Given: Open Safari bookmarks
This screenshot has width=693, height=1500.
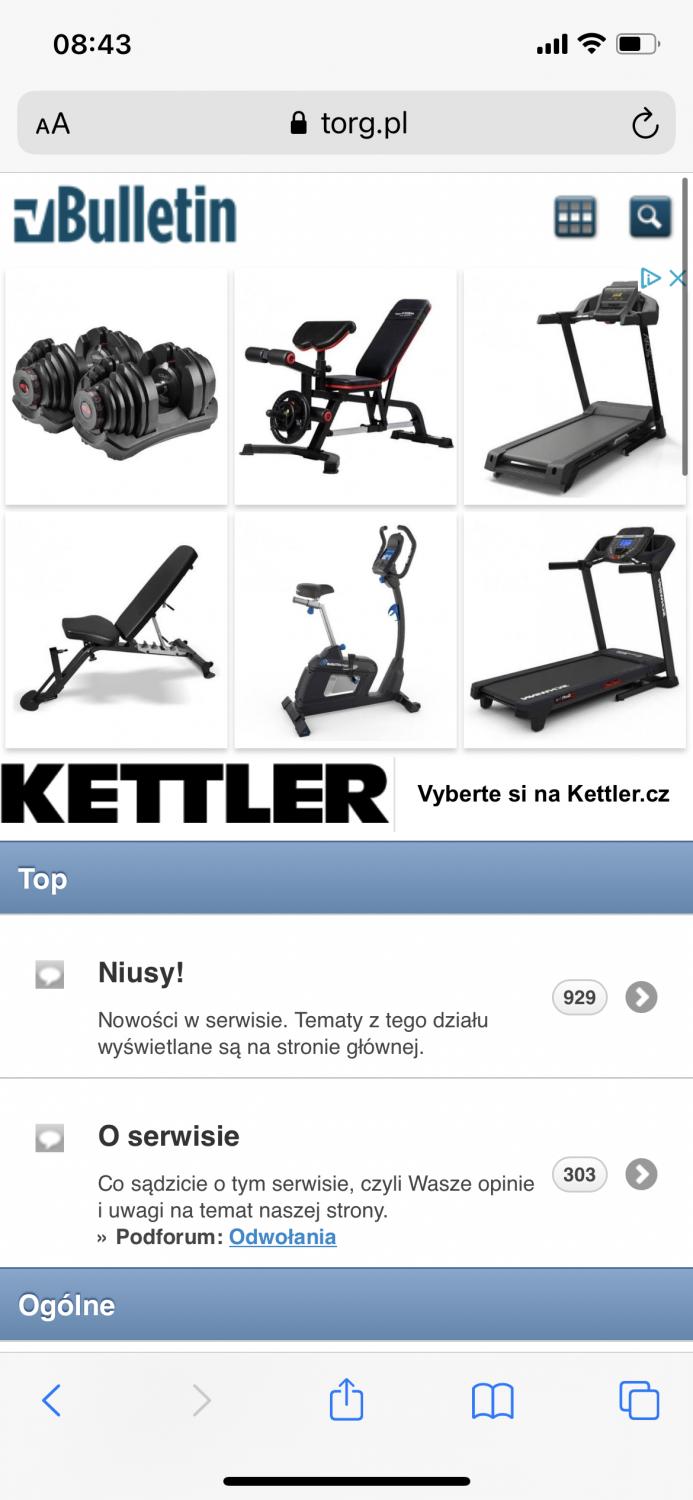Looking at the screenshot, I should click(492, 1400).
